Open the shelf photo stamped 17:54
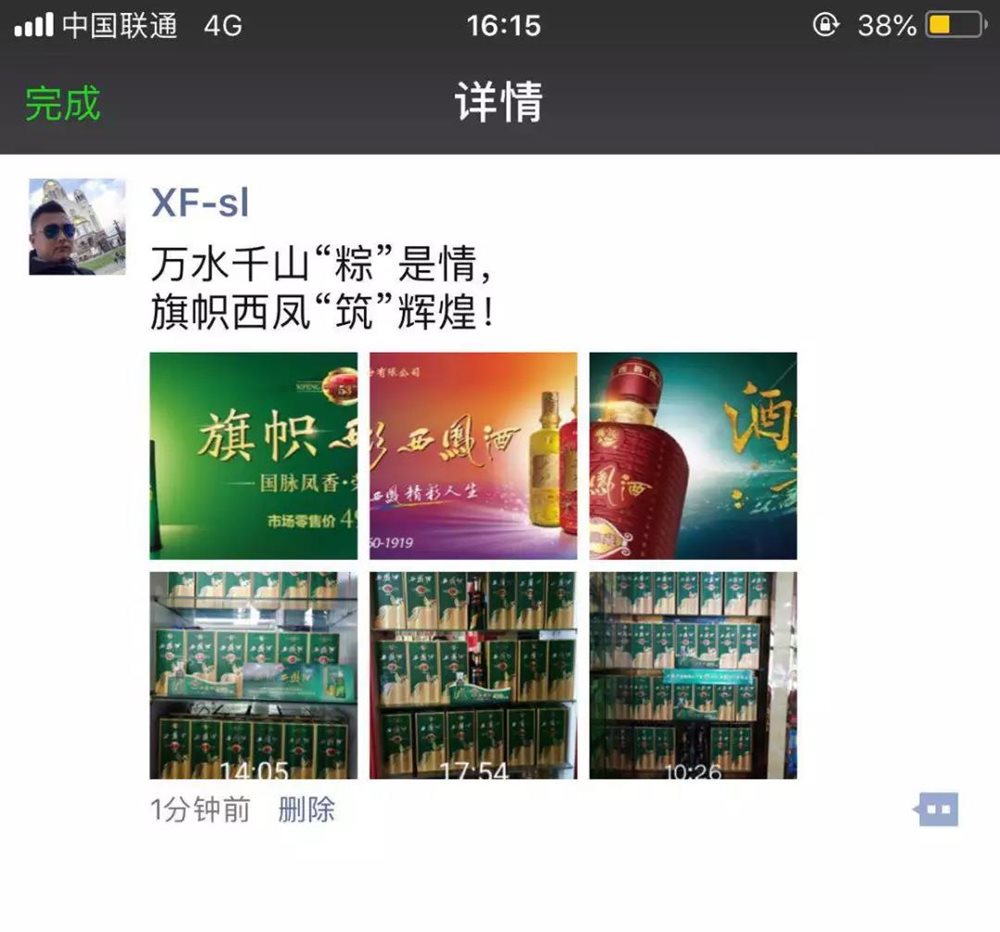This screenshot has height=932, width=1000. click(473, 675)
